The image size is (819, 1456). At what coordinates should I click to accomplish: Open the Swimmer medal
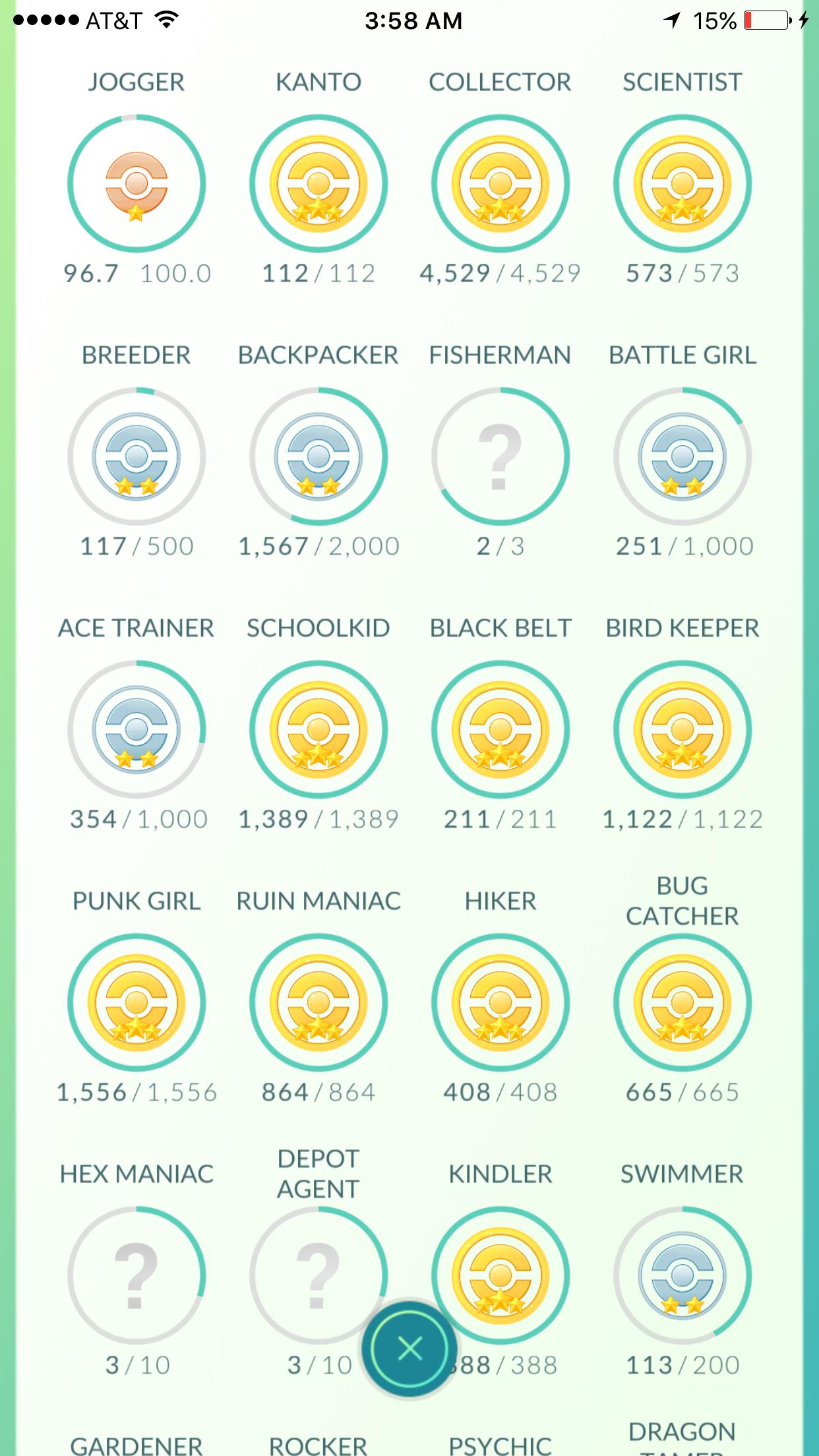(x=682, y=1275)
